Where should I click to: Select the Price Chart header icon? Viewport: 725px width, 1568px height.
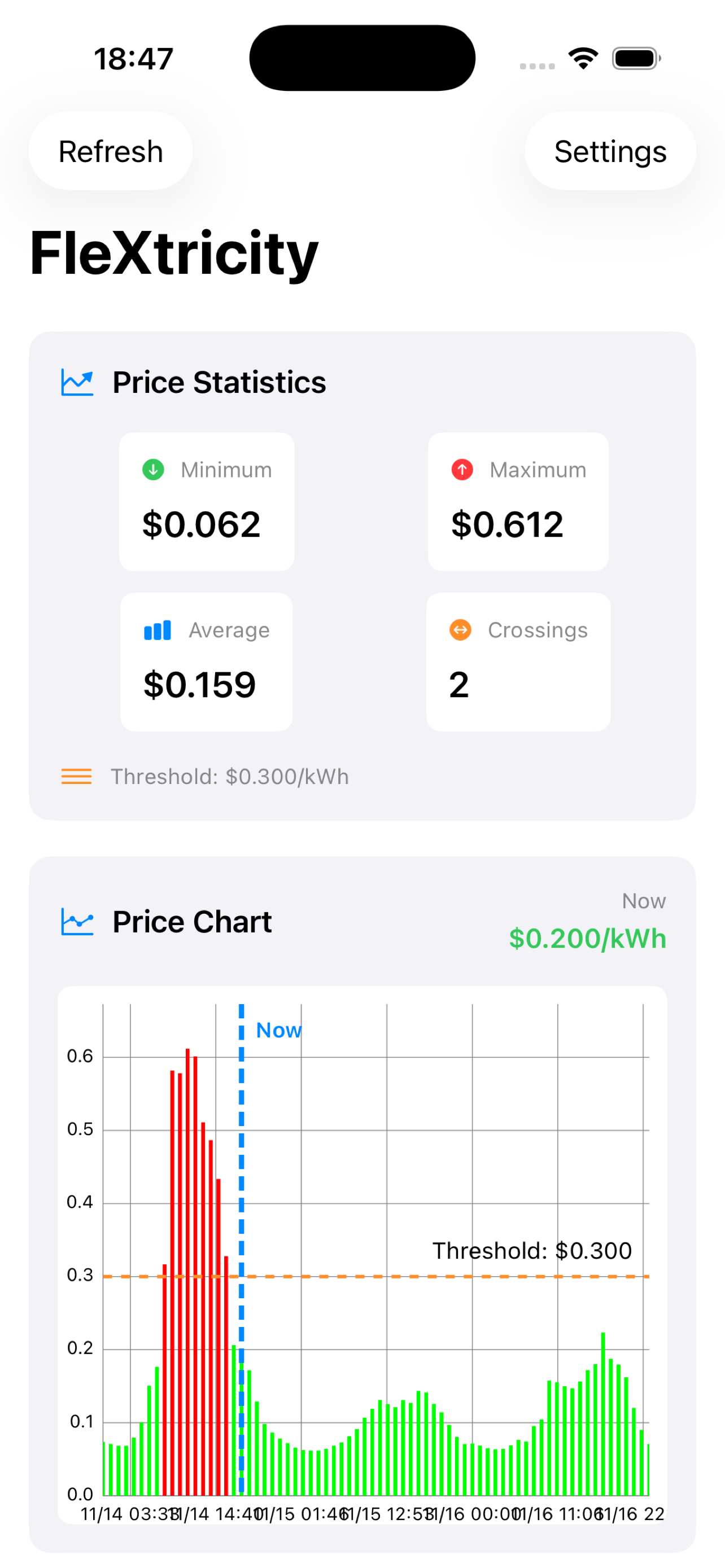pyautogui.click(x=77, y=921)
